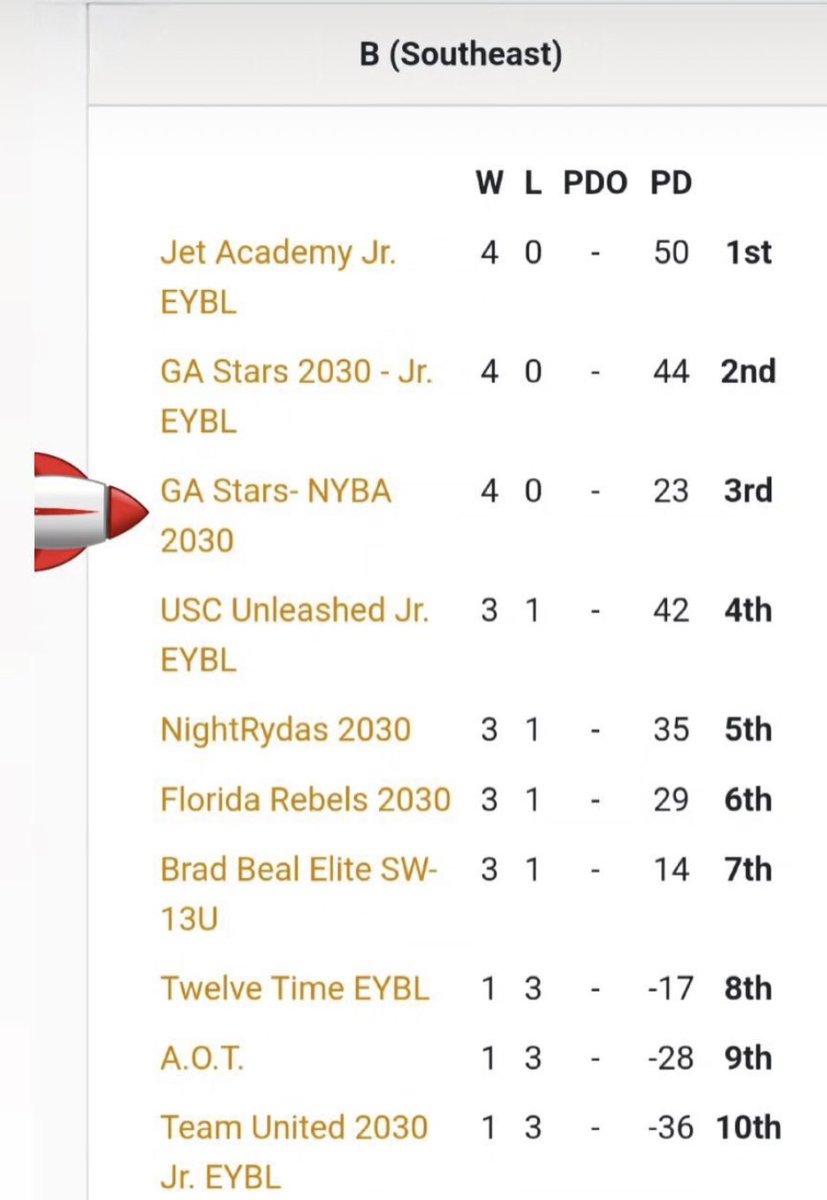Viewport: 827px width, 1200px height.
Task: Open the Twelve Time EYBL team link
Action: [x=294, y=988]
